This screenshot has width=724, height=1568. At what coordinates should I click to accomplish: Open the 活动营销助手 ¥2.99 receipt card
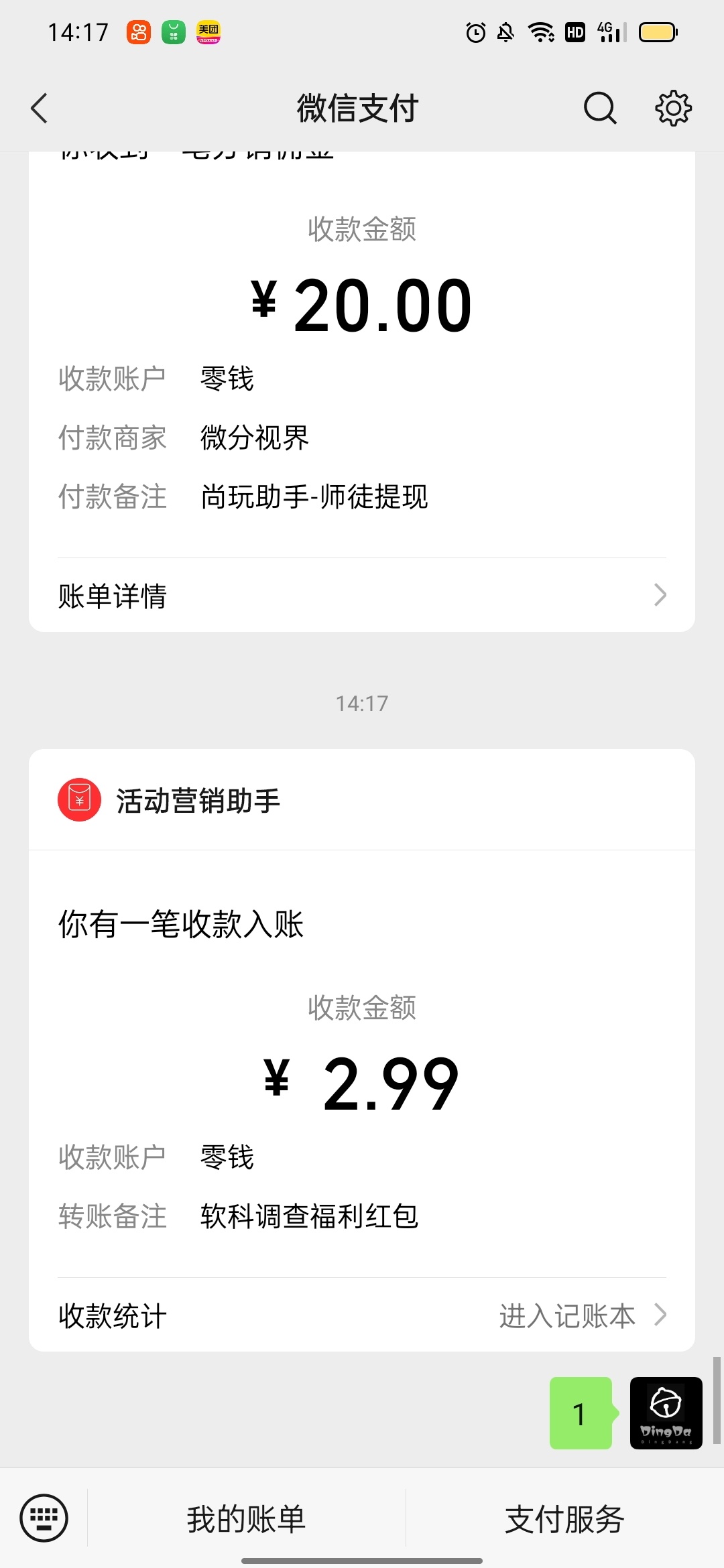pyautogui.click(x=362, y=1050)
